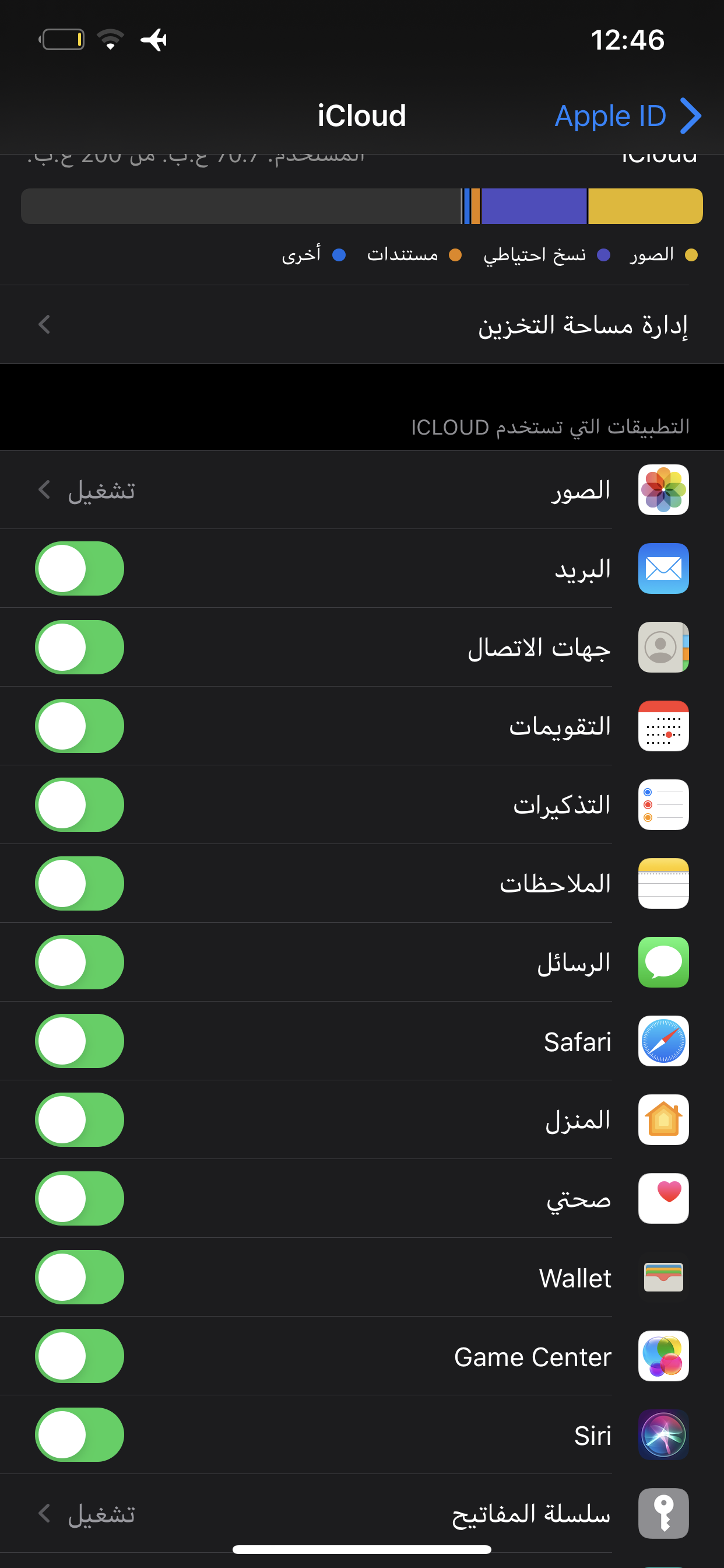The width and height of the screenshot is (724, 1568).
Task: Switch off Notes (الملاحظات) iCloud sync
Action: (x=80, y=883)
